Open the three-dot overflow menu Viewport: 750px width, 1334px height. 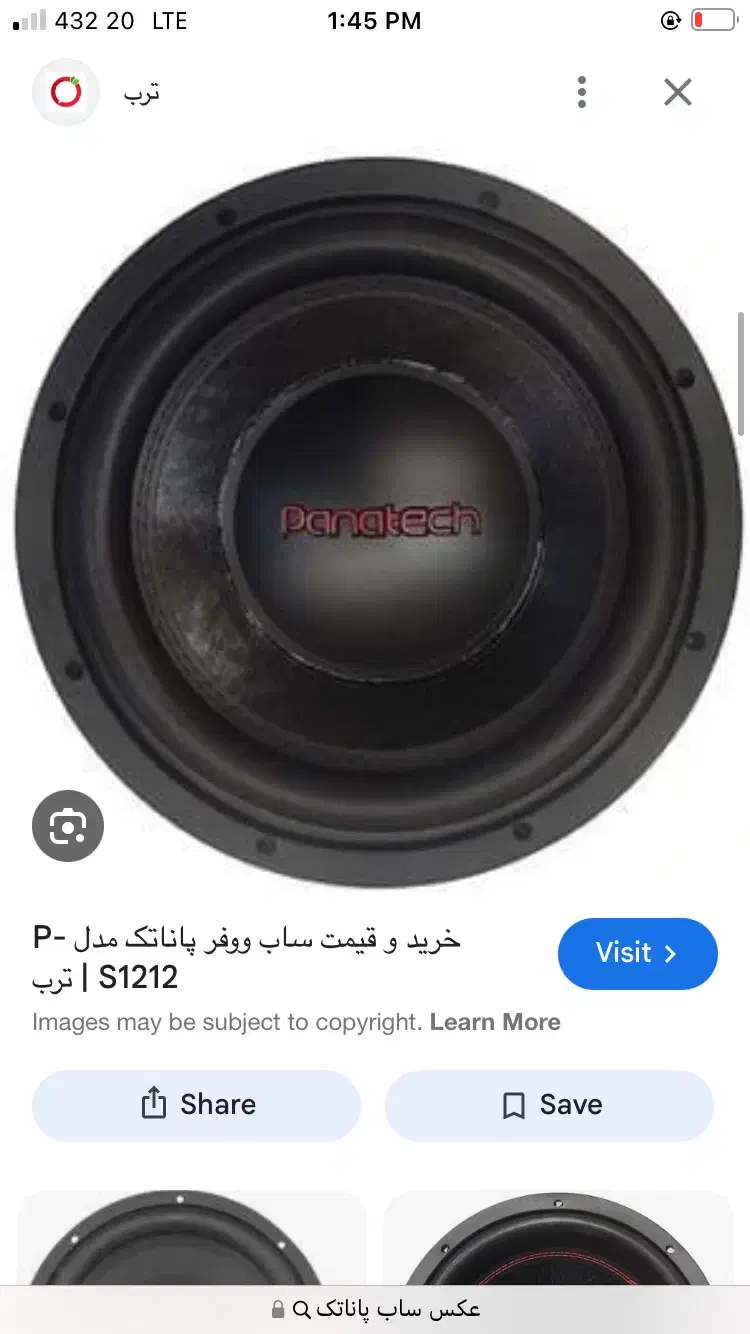[581, 92]
